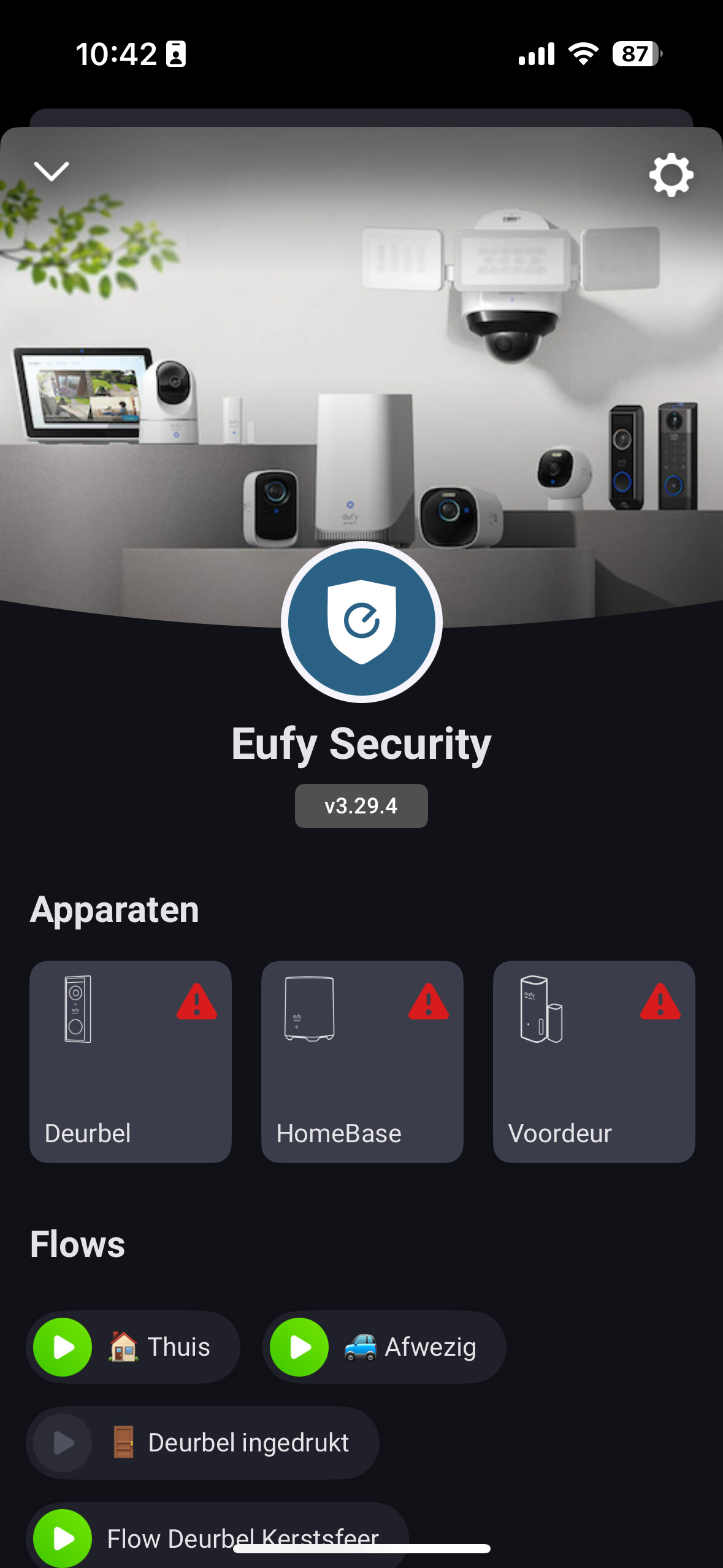Open the Voordeur device tile
723x1568 pixels.
pyautogui.click(x=594, y=1061)
